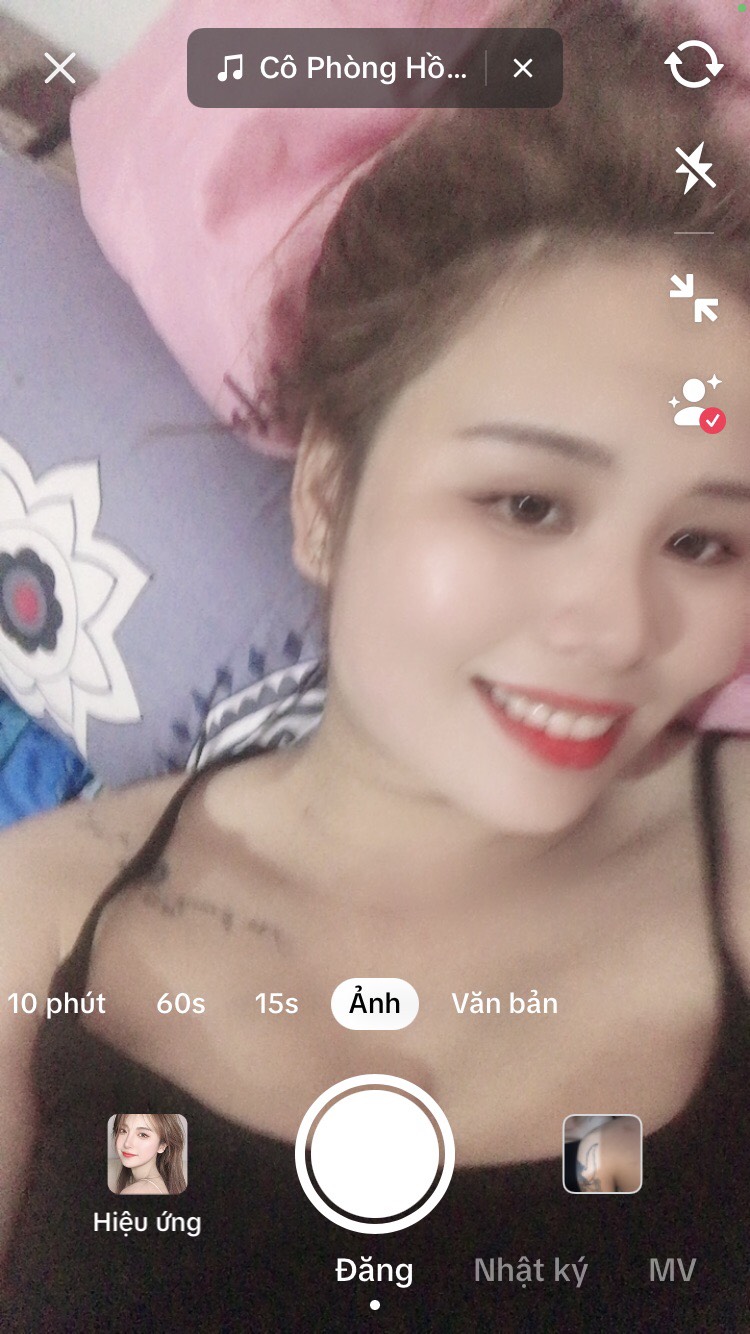Select the 10 phút mode
Screen dimensions: 750x1334
pyautogui.click(x=57, y=1003)
